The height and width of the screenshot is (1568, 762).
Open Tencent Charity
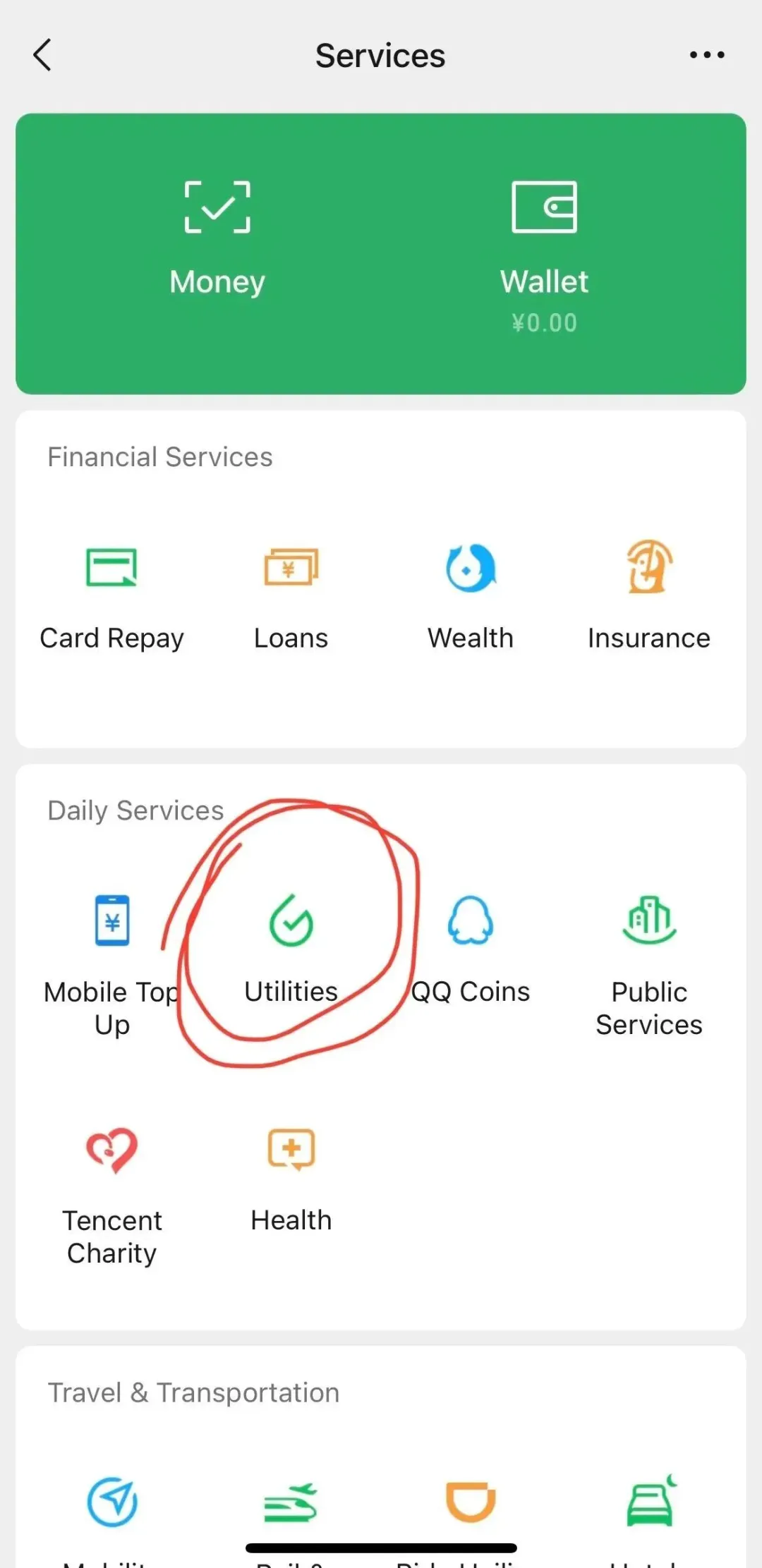pyautogui.click(x=111, y=1192)
